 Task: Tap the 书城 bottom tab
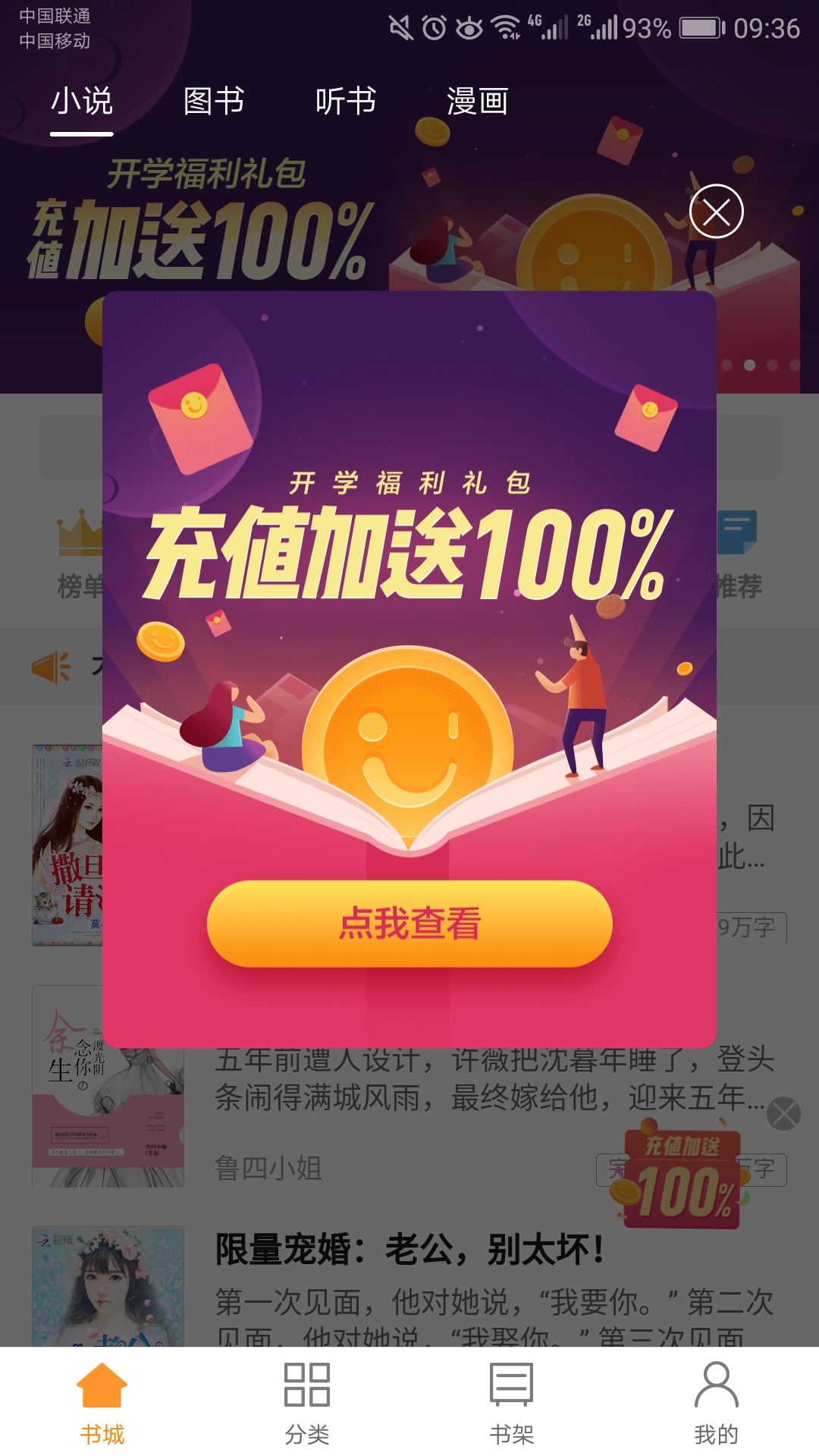[x=102, y=1403]
